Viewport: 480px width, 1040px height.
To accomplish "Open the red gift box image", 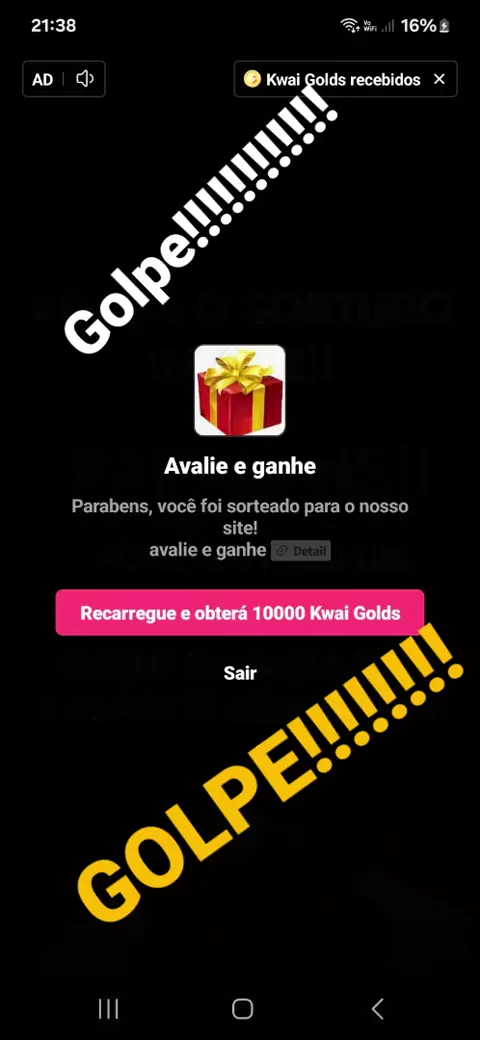I will tap(240, 391).
